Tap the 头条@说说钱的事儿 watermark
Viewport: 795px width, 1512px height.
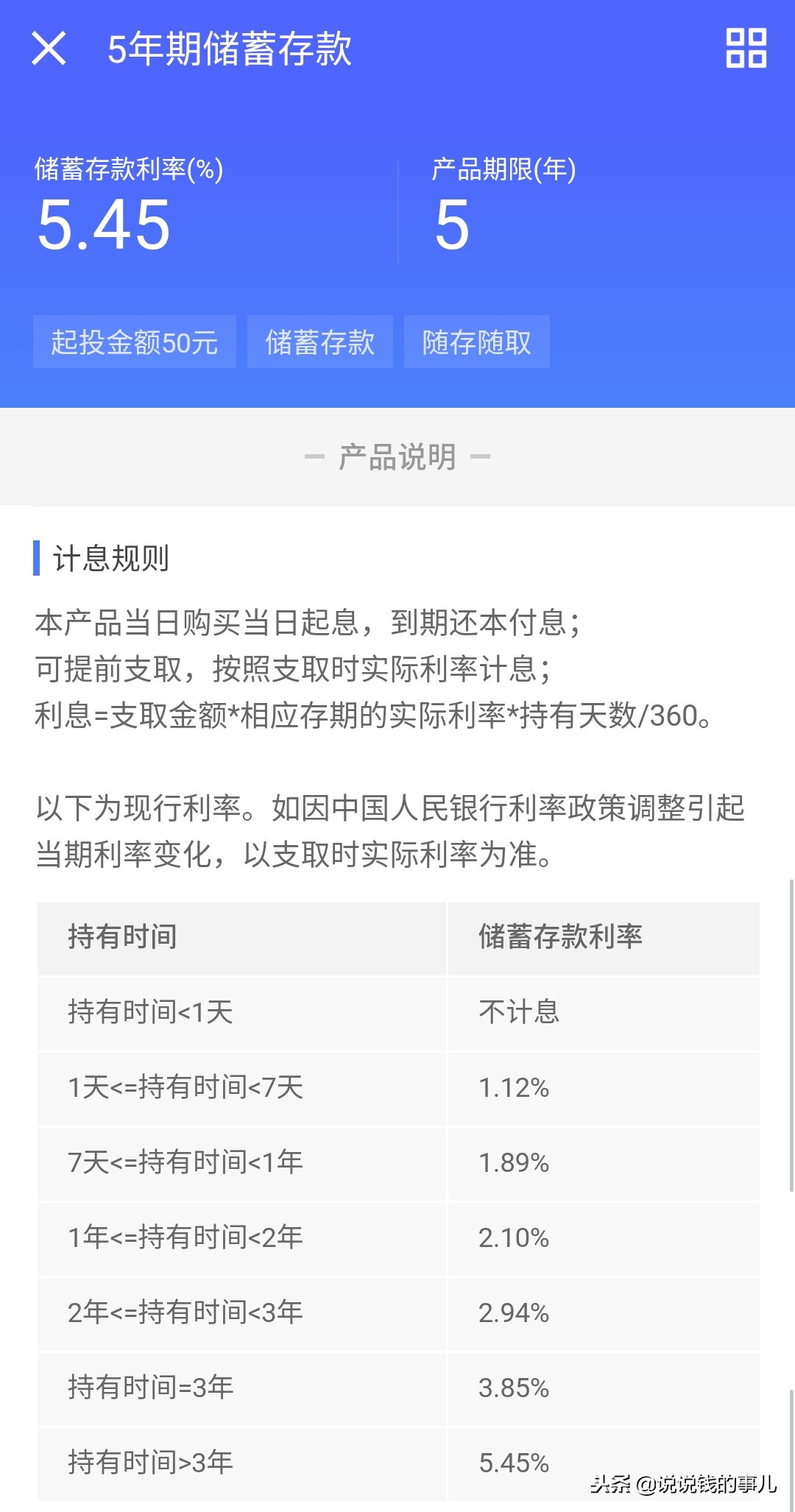click(x=685, y=1483)
